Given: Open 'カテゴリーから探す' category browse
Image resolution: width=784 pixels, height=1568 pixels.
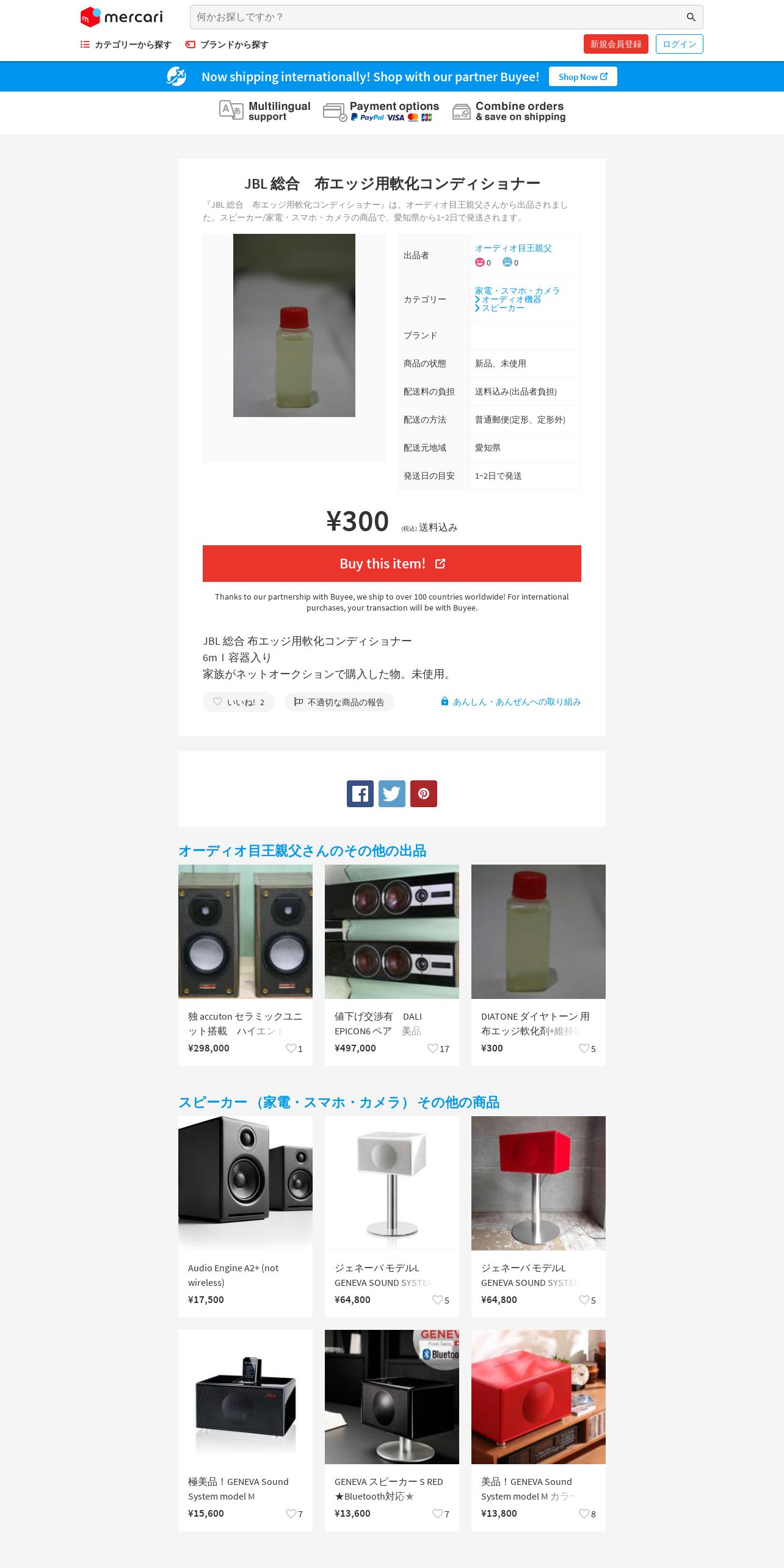Looking at the screenshot, I should tap(126, 45).
